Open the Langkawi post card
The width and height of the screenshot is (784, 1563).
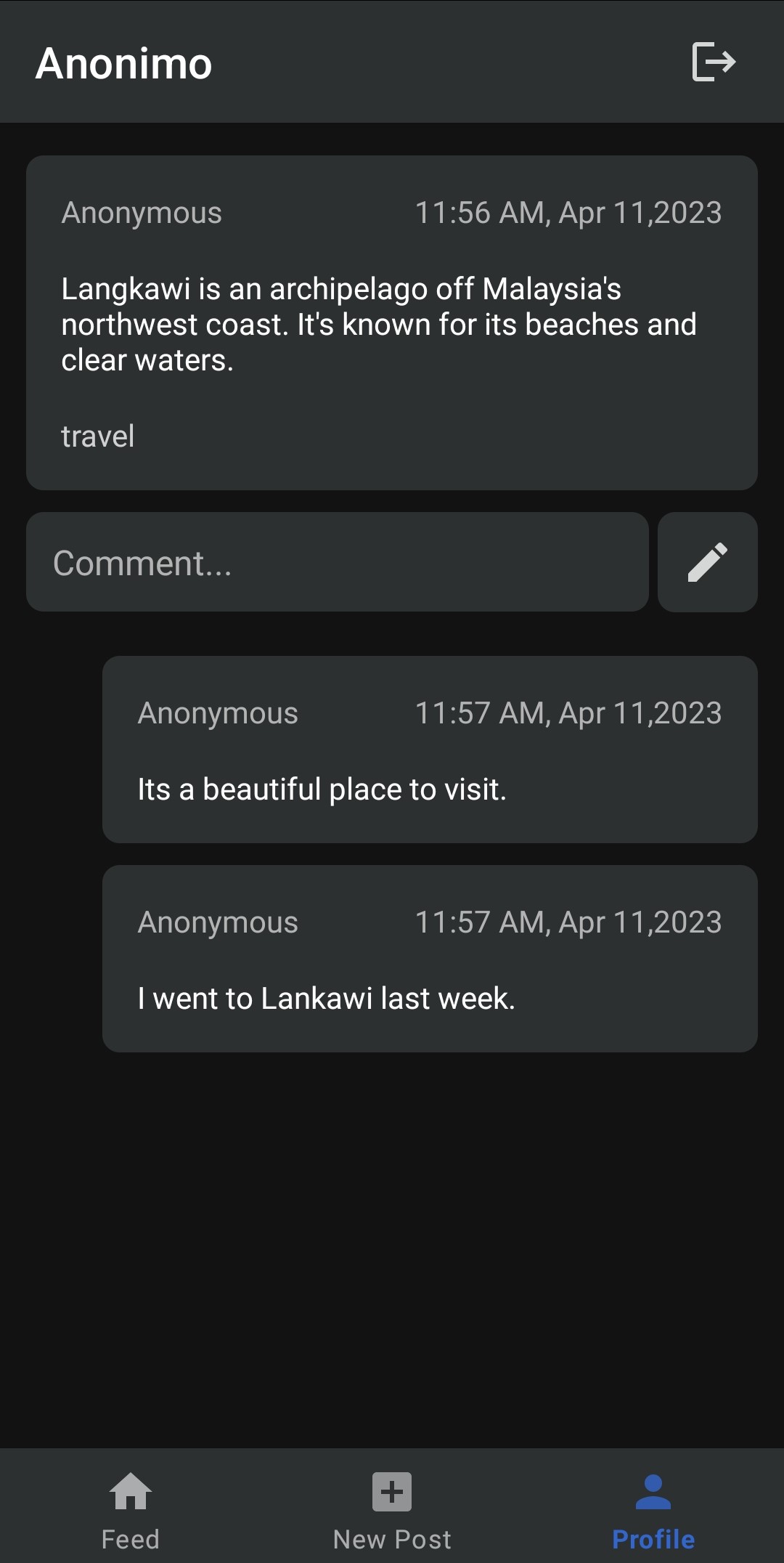click(392, 320)
